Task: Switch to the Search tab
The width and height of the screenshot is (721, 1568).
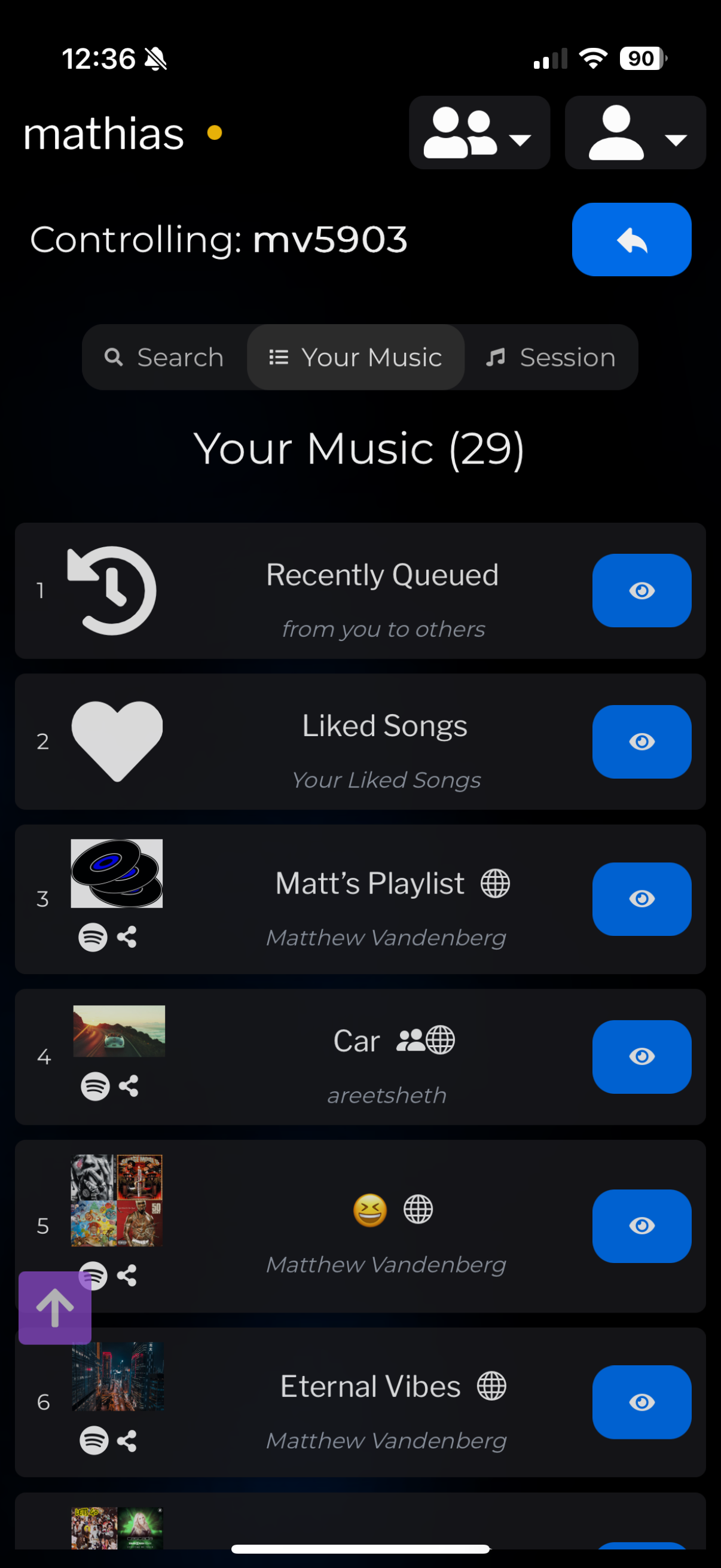Action: coord(165,357)
